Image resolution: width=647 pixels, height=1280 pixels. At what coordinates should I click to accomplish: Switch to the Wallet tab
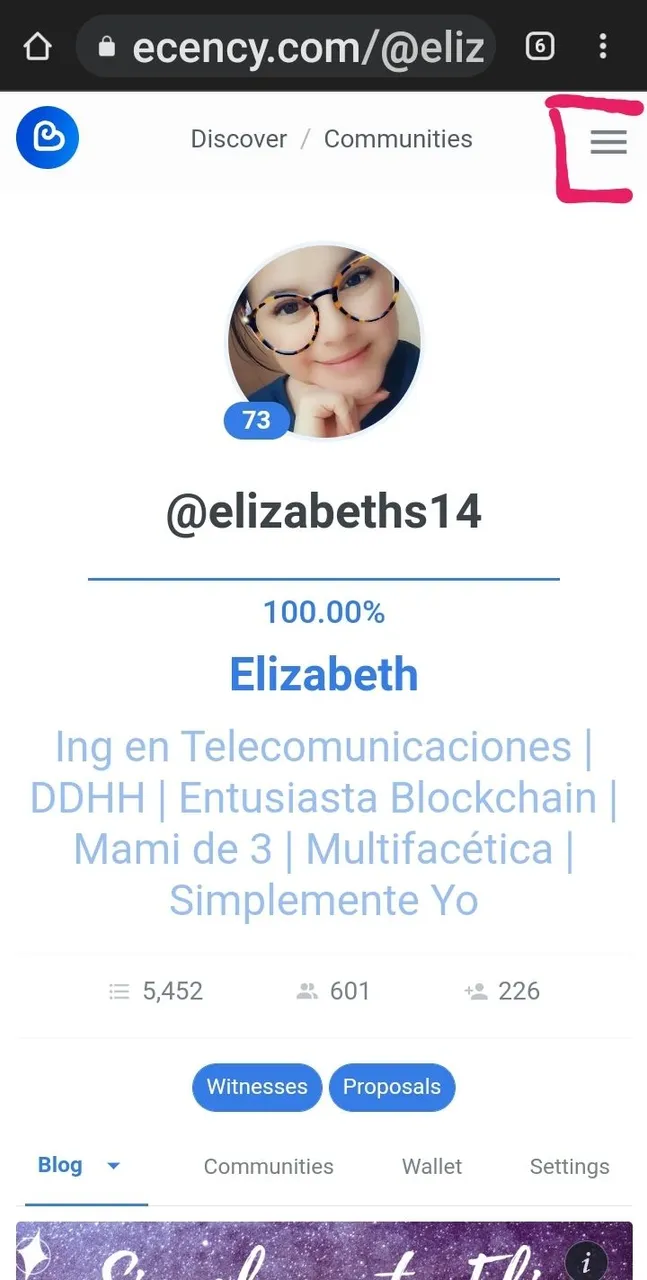(432, 1166)
